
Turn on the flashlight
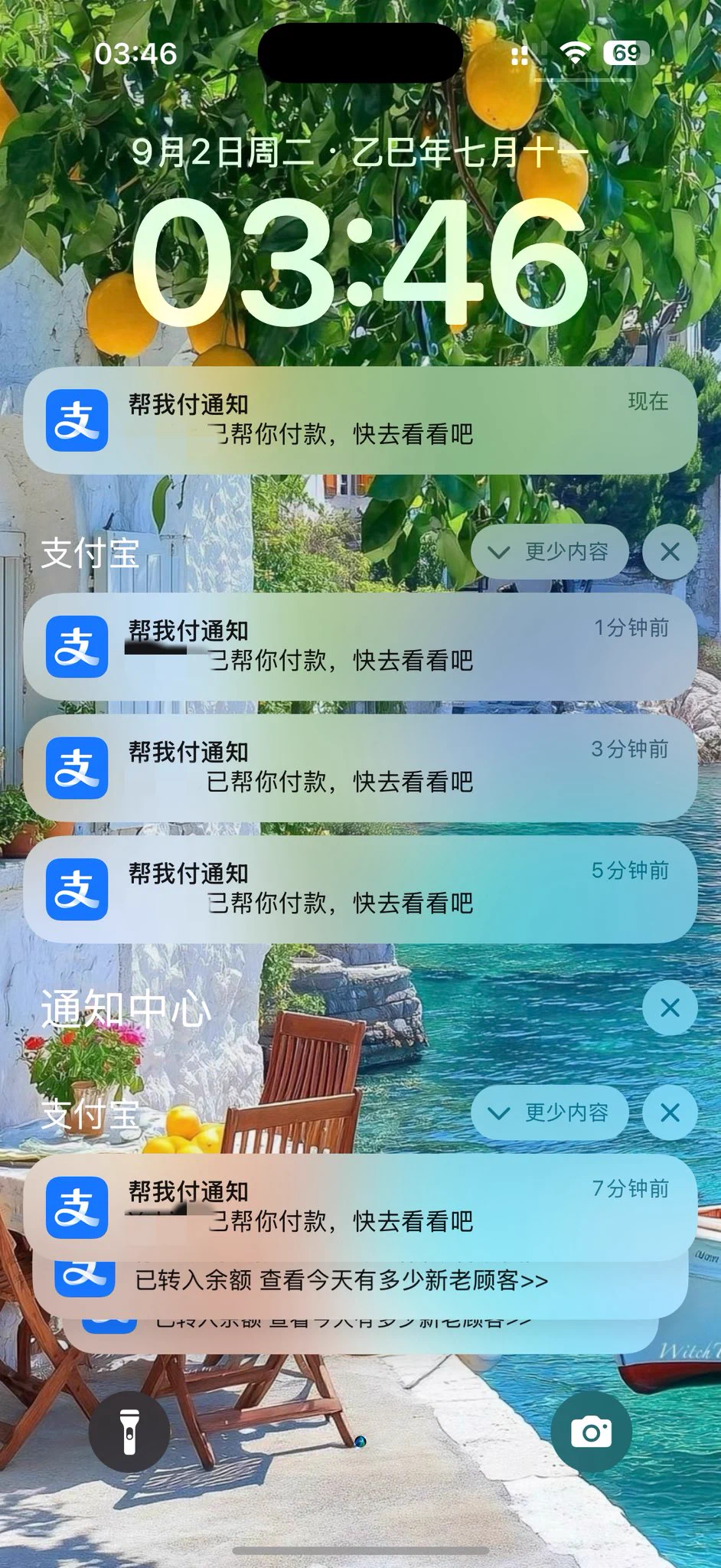click(x=129, y=1432)
